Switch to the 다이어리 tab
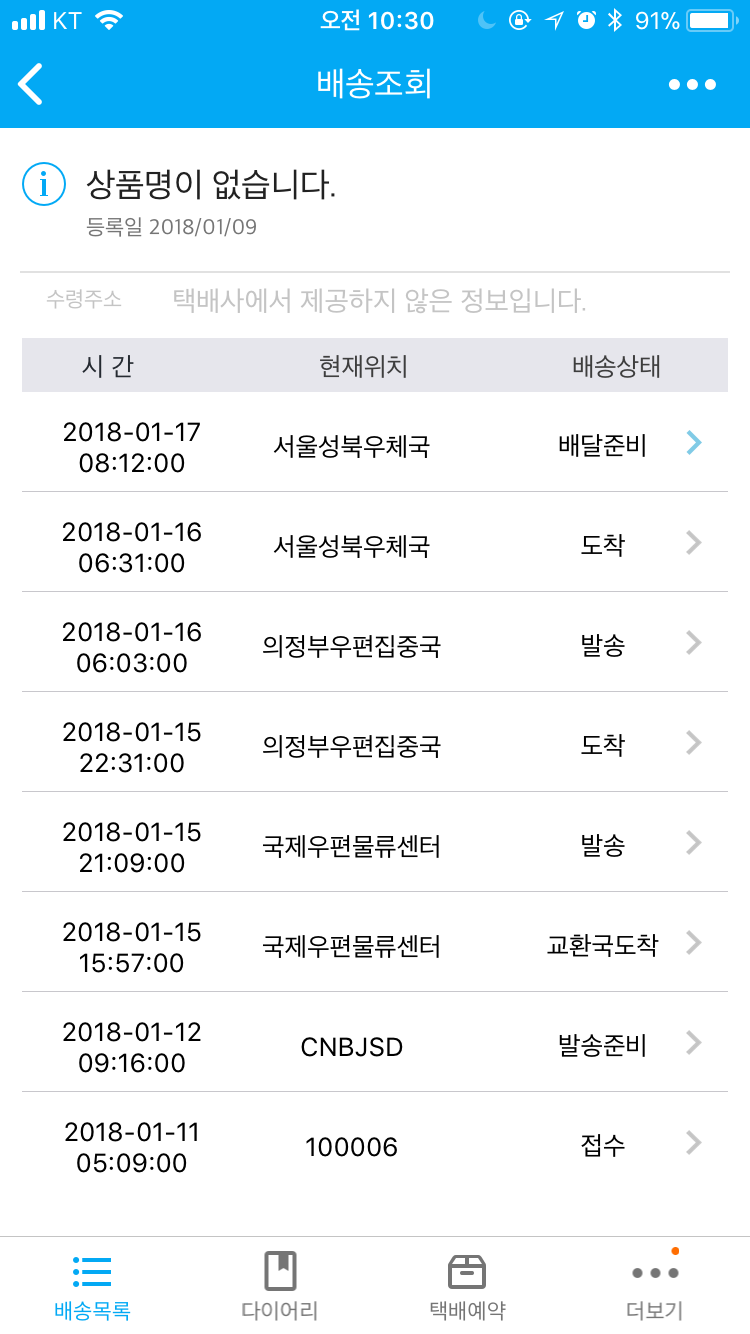The image size is (750, 1334). click(x=280, y=1286)
